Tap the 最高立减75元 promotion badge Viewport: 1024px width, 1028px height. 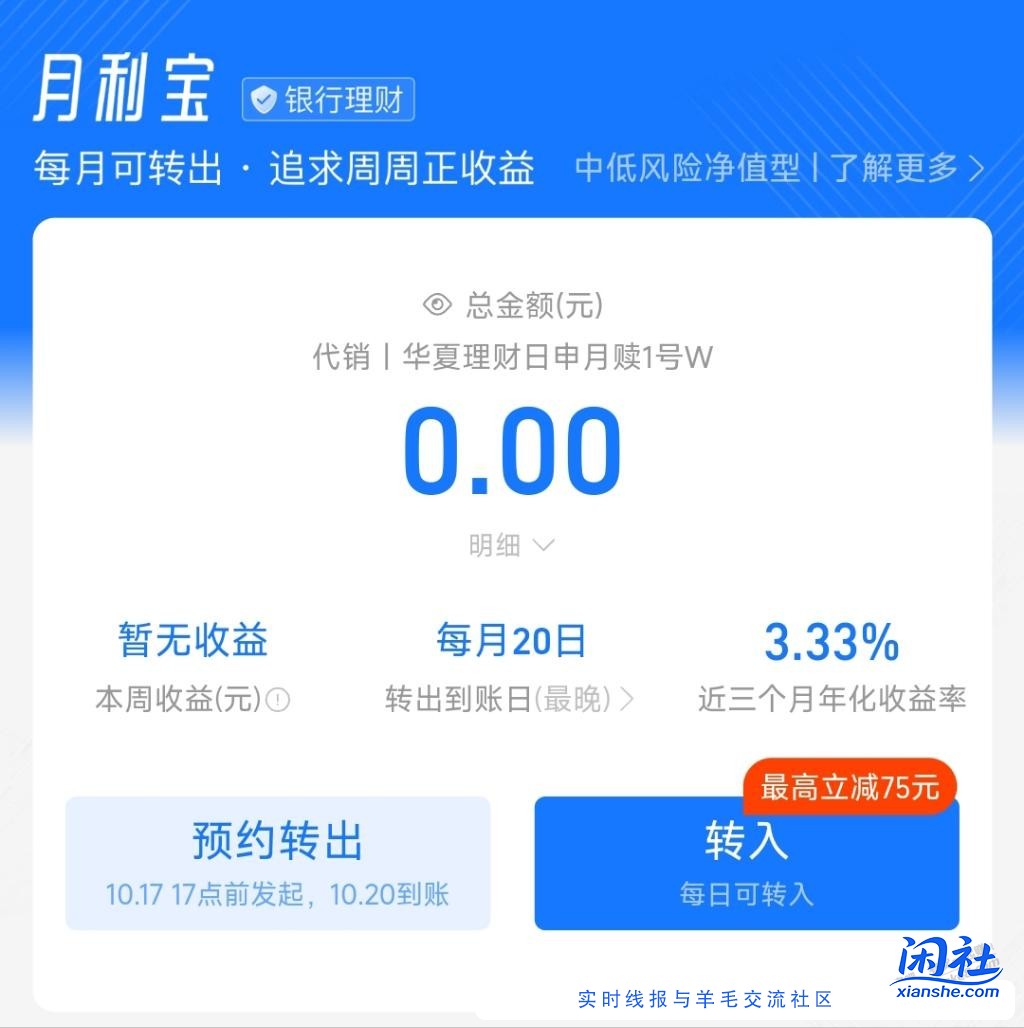(x=849, y=787)
